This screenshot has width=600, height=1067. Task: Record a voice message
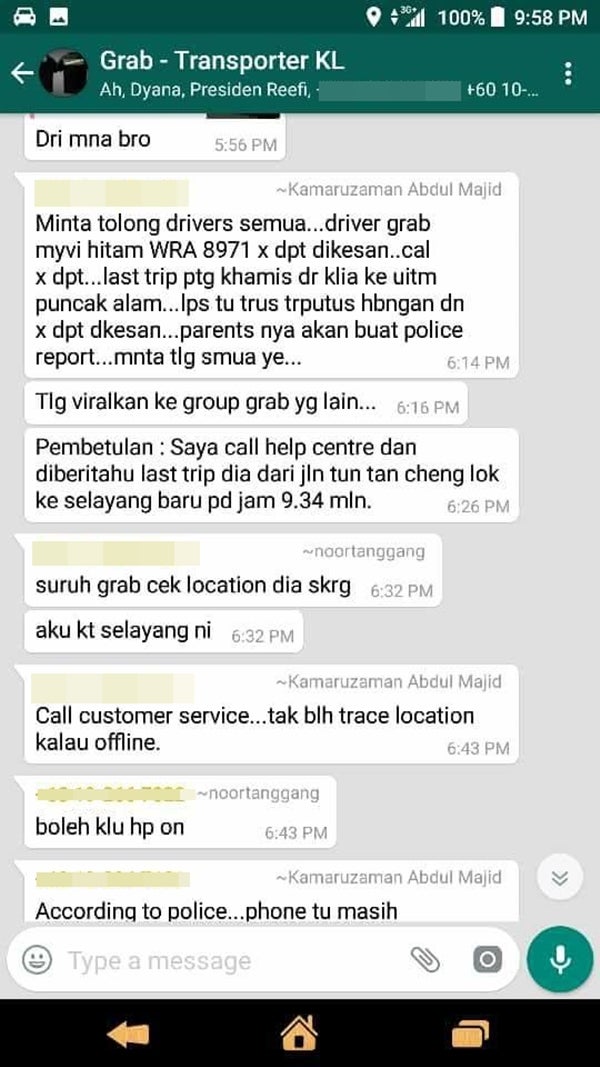560,959
